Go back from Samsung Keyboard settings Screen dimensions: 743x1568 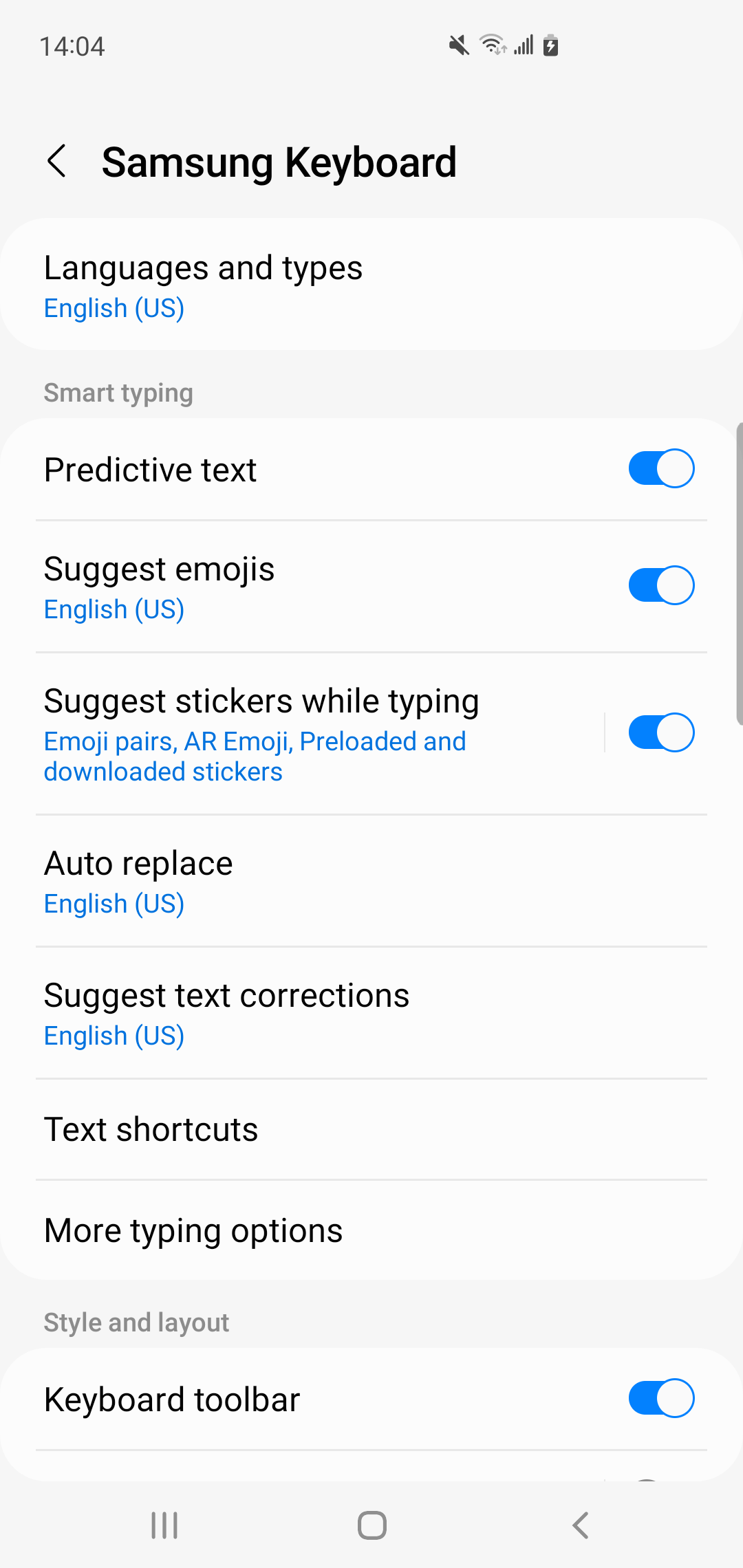coord(57,162)
